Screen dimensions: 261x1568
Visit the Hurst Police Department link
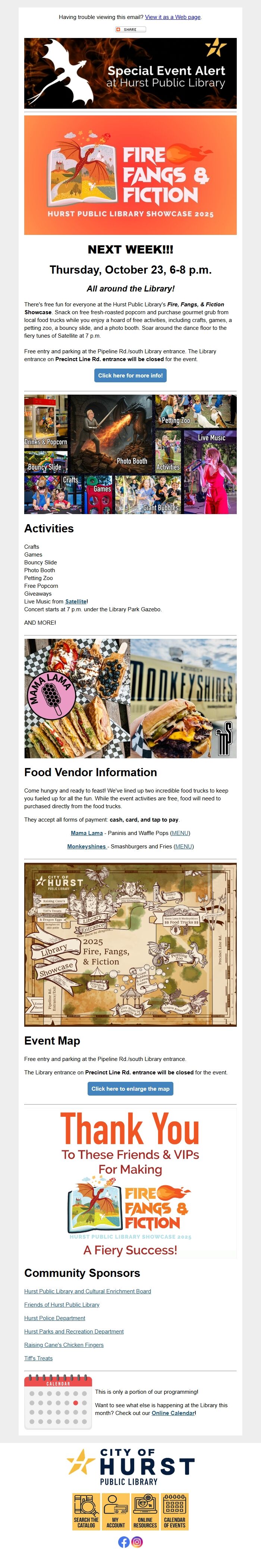54,1318
